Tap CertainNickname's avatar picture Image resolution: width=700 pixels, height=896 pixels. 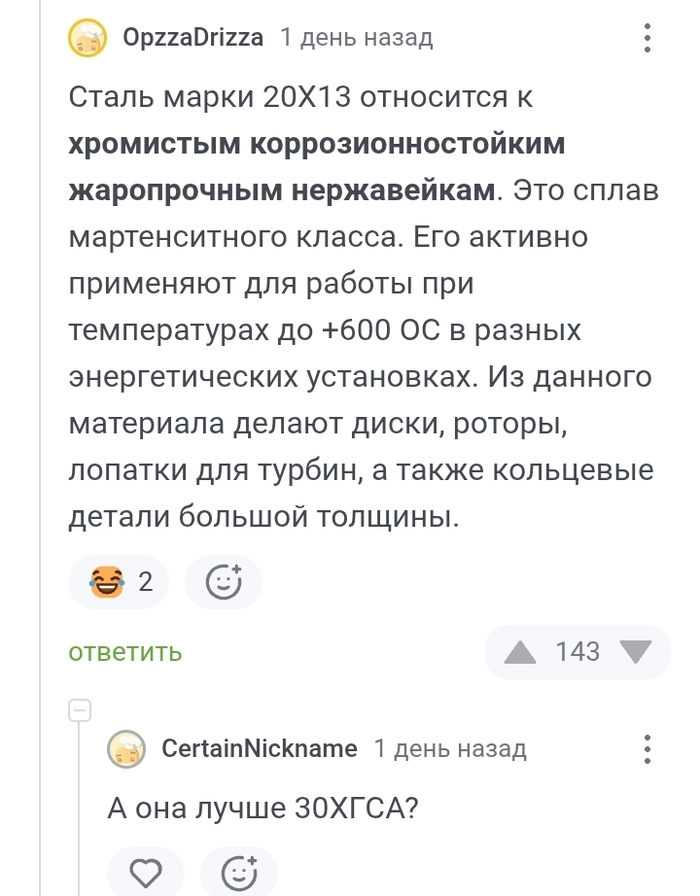(x=128, y=749)
